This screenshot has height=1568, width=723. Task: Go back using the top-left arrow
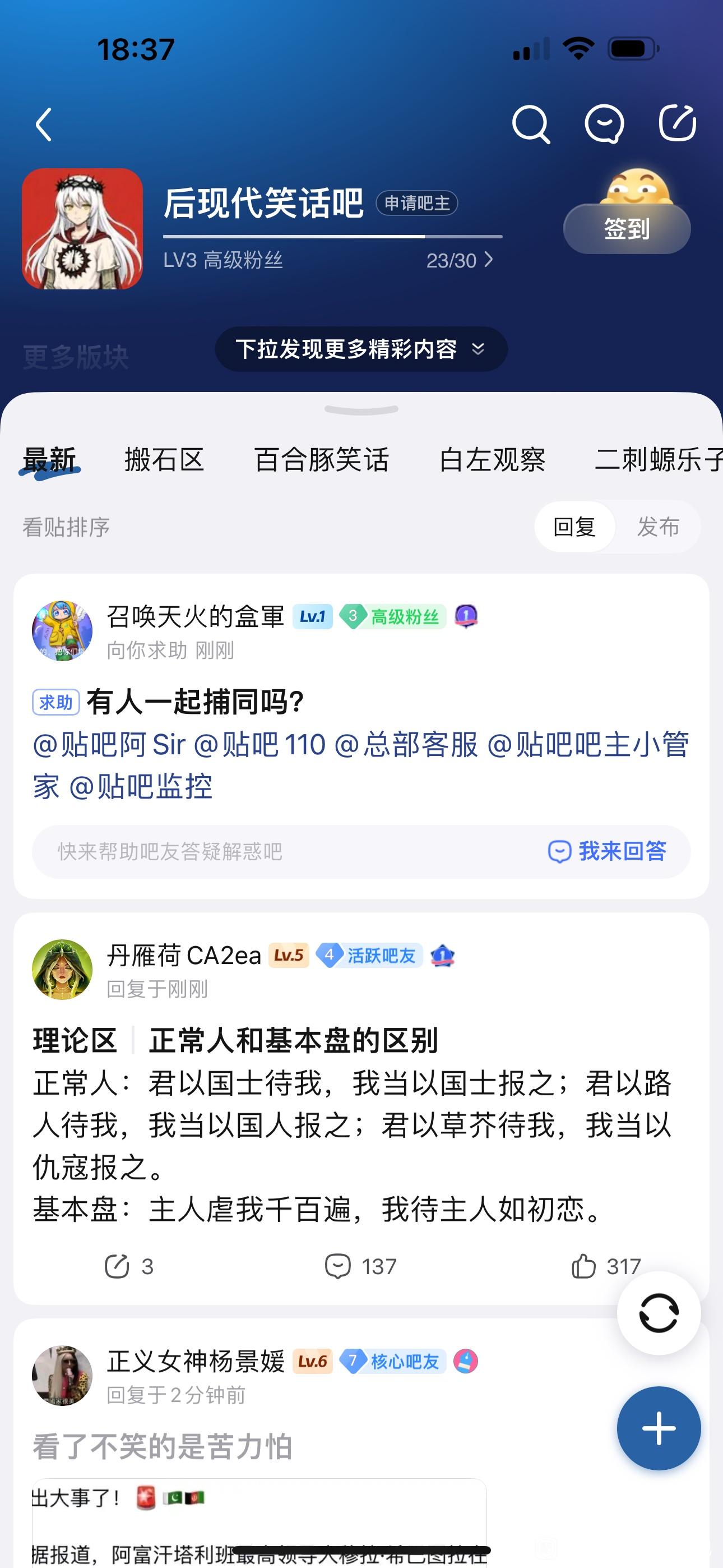(44, 125)
